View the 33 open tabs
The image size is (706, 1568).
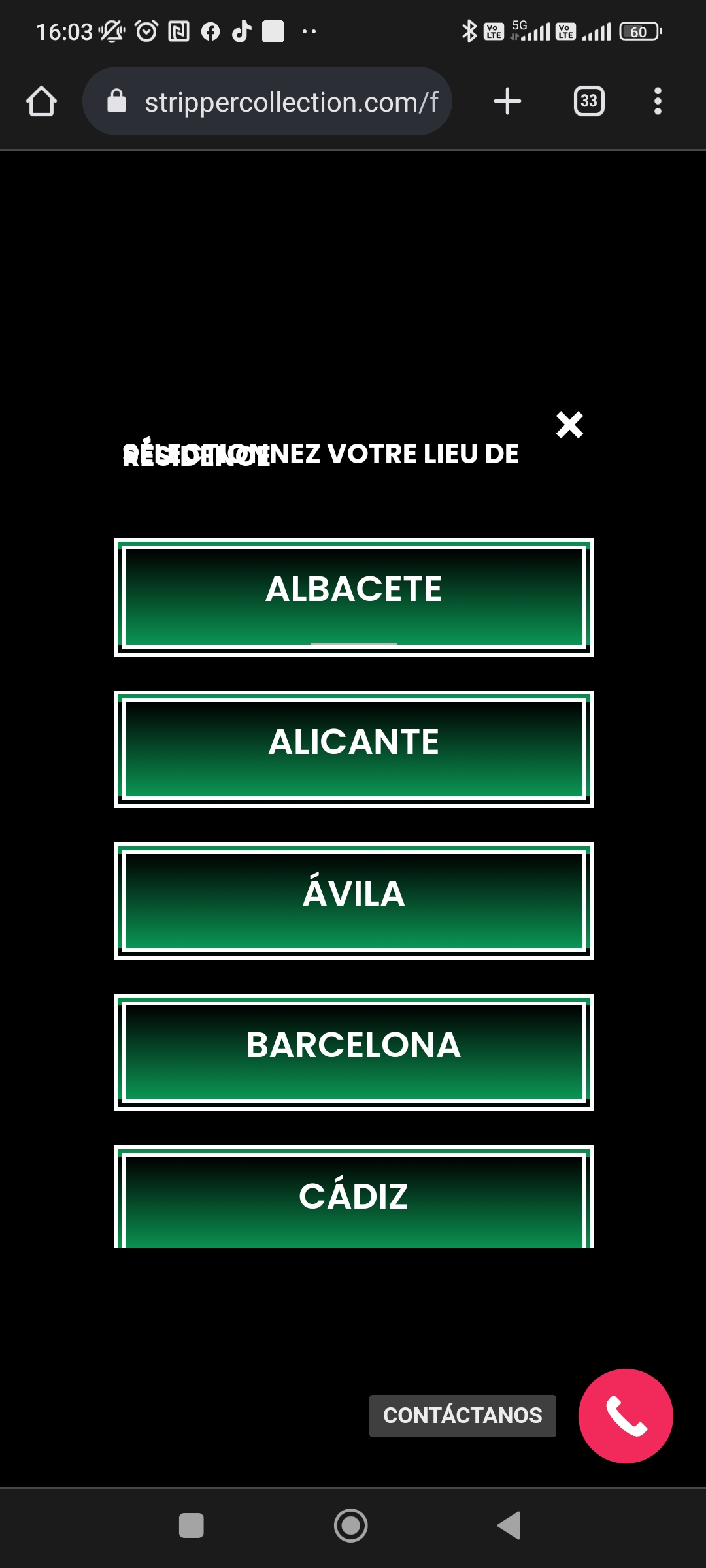click(x=589, y=101)
